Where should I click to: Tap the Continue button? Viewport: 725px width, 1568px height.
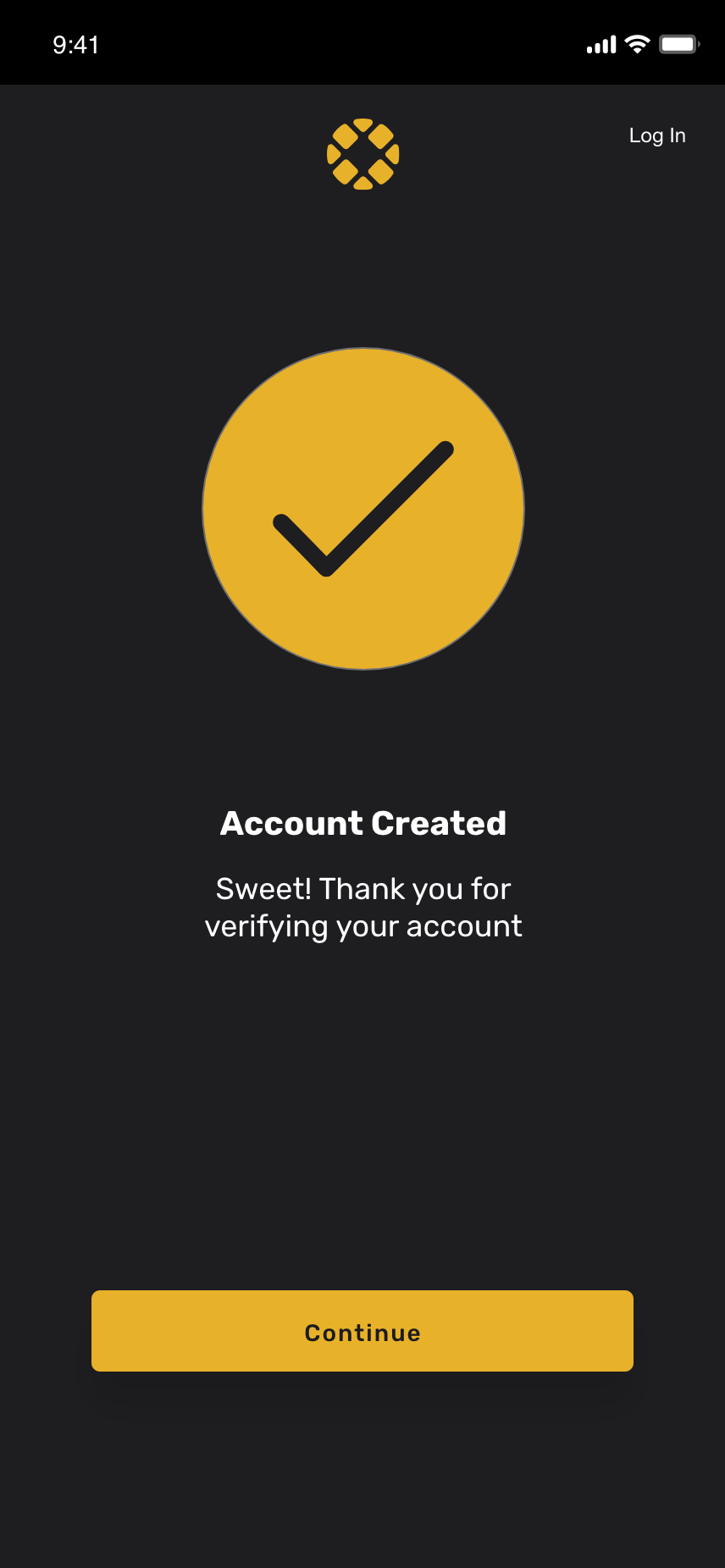pos(362,1330)
